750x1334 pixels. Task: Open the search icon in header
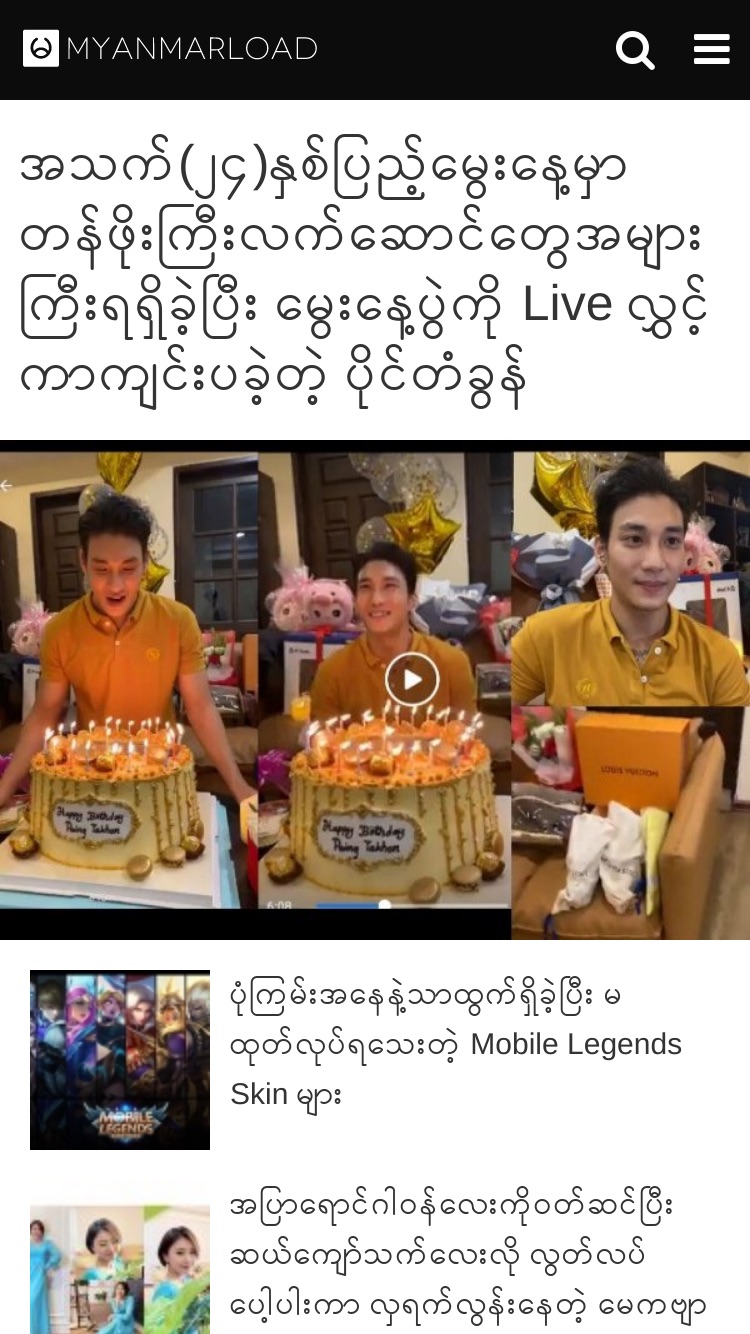[635, 49]
